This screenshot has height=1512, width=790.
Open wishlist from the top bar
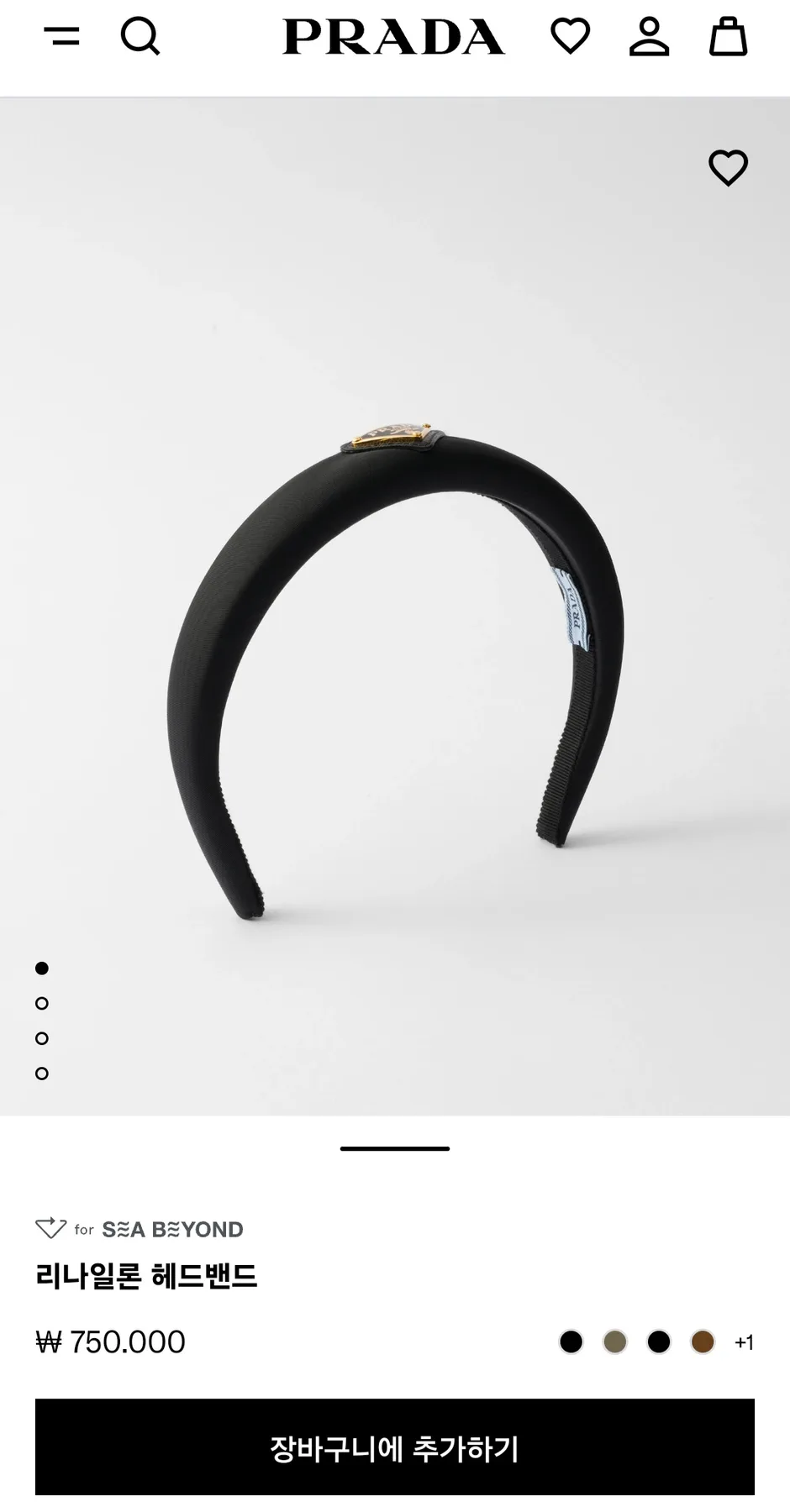[571, 36]
